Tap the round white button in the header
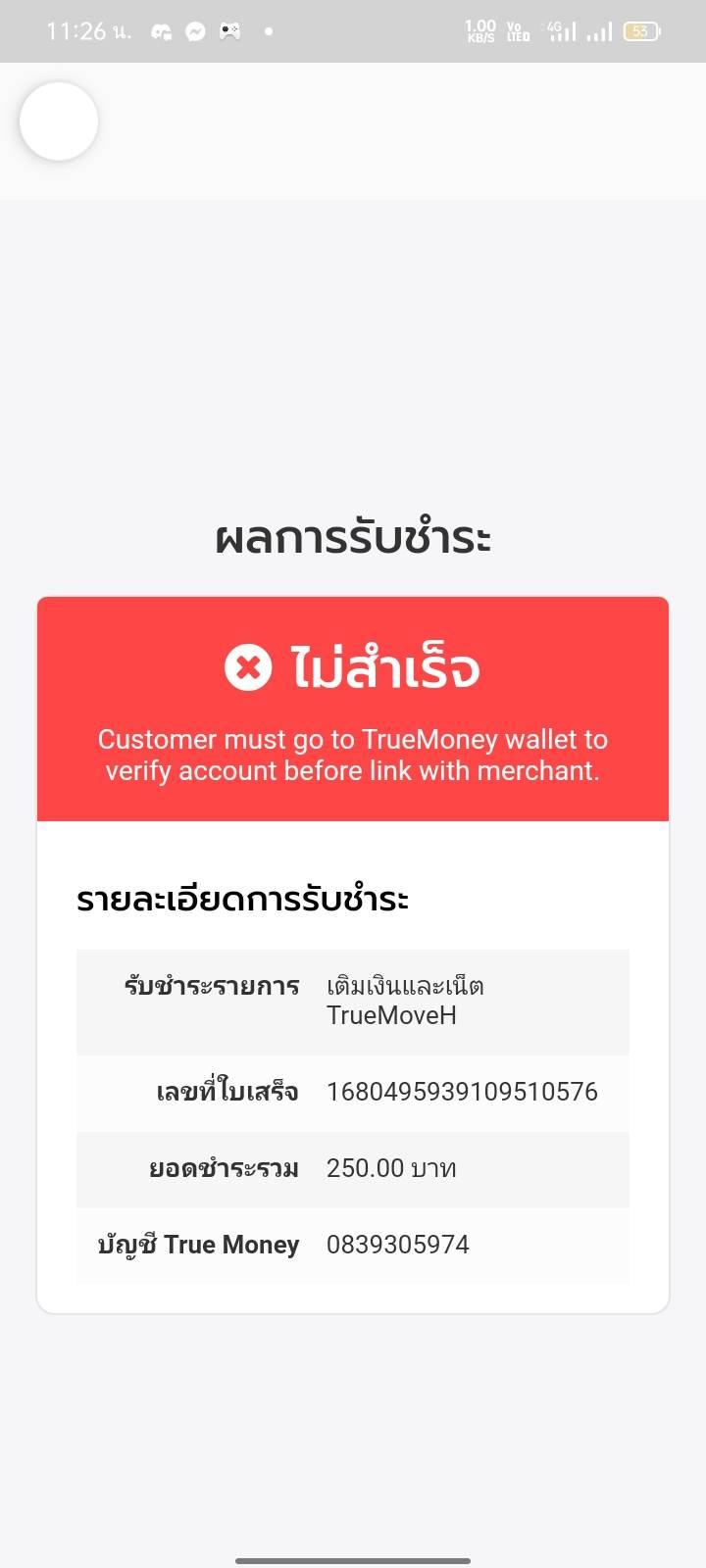The height and width of the screenshot is (1568, 706). [59, 122]
